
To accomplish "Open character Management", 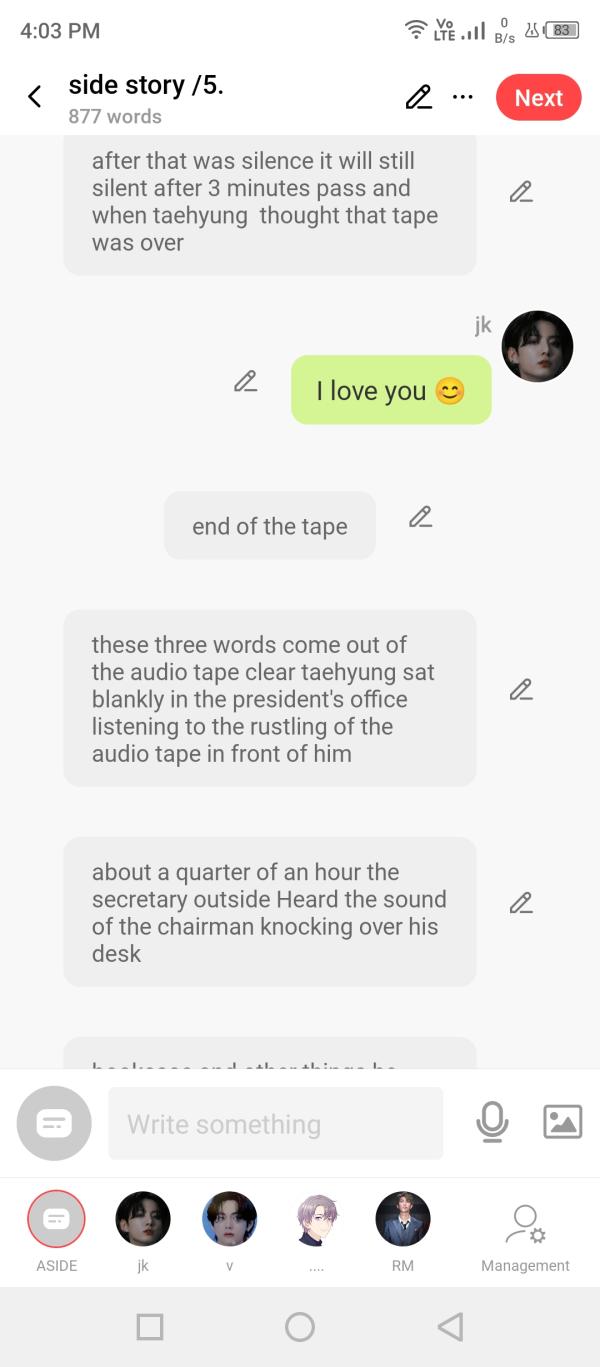I will (525, 1235).
